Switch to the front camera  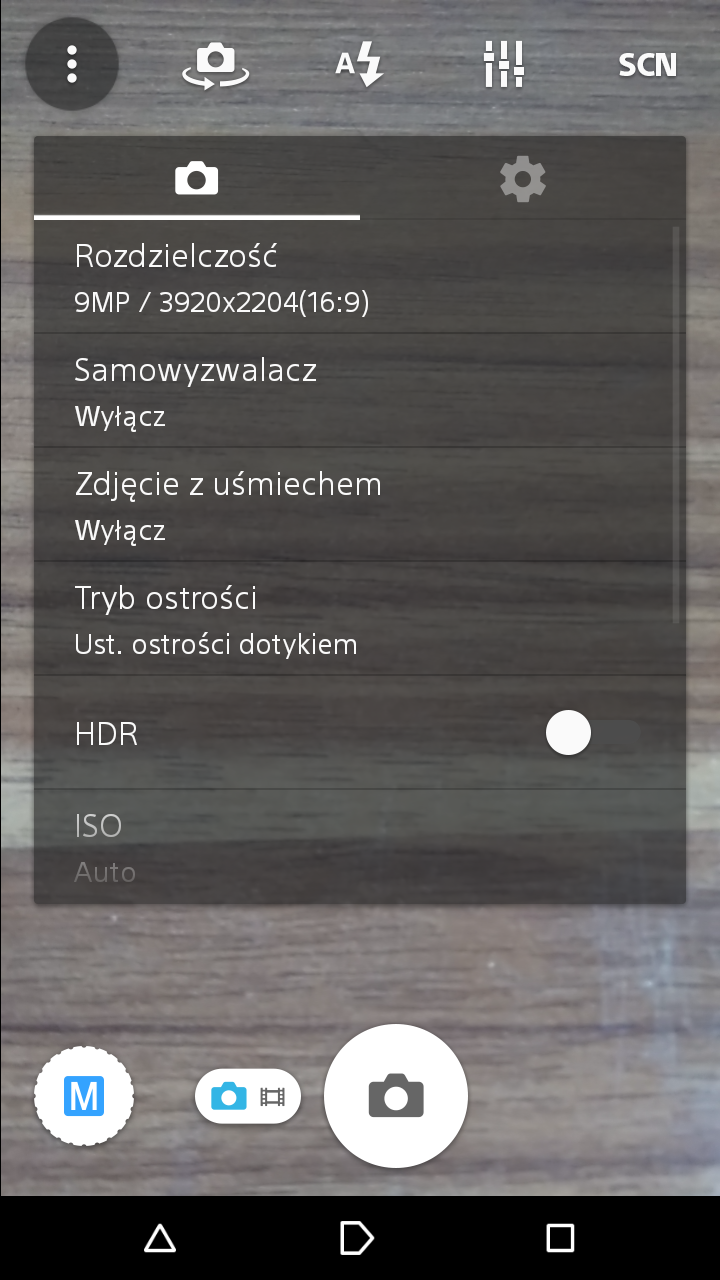(215, 65)
